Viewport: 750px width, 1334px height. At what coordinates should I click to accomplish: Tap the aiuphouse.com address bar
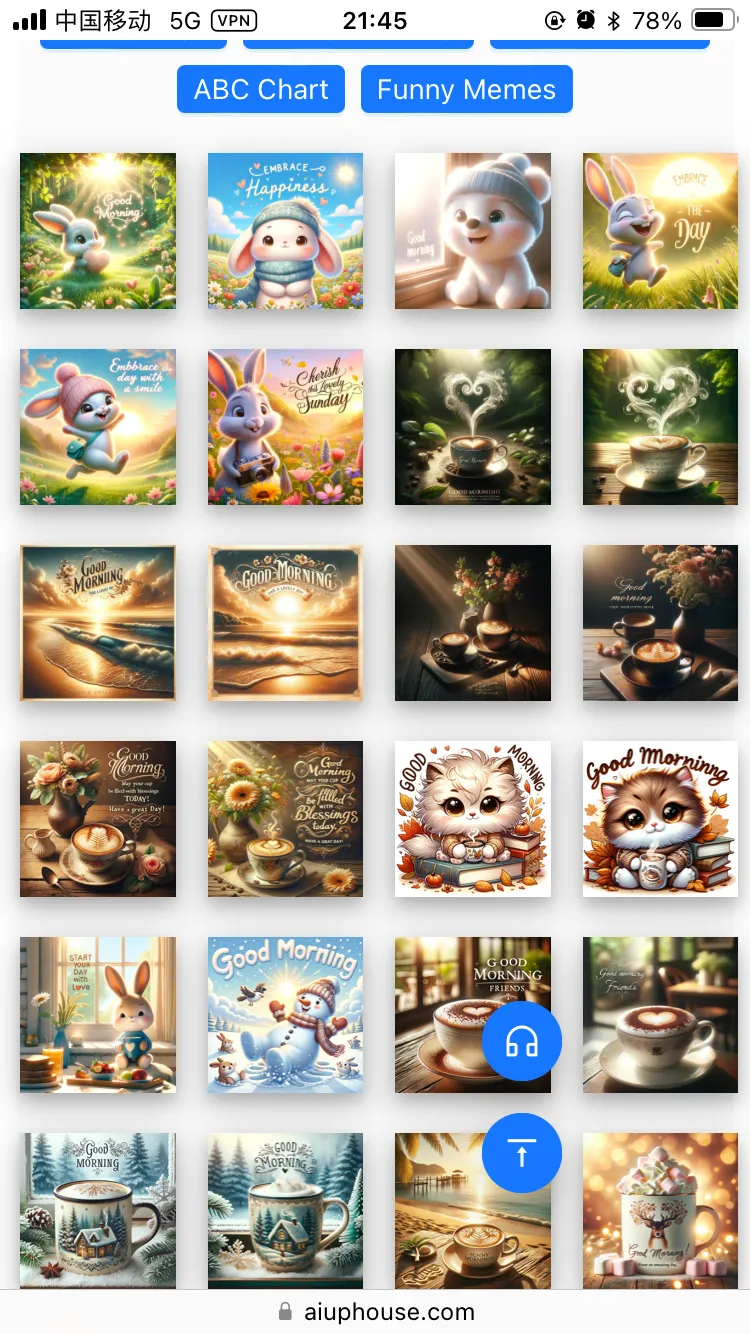point(375,1311)
